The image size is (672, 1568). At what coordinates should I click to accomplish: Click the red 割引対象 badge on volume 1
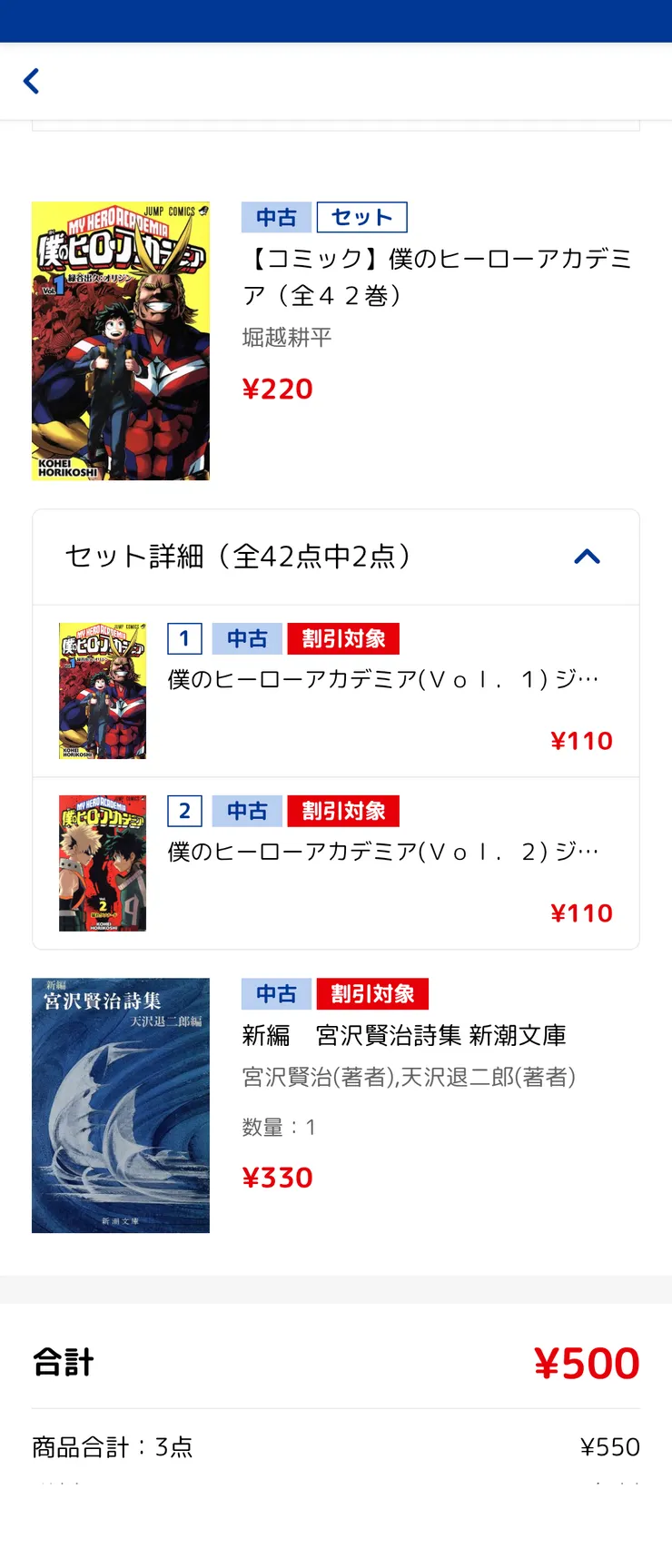pos(343,638)
